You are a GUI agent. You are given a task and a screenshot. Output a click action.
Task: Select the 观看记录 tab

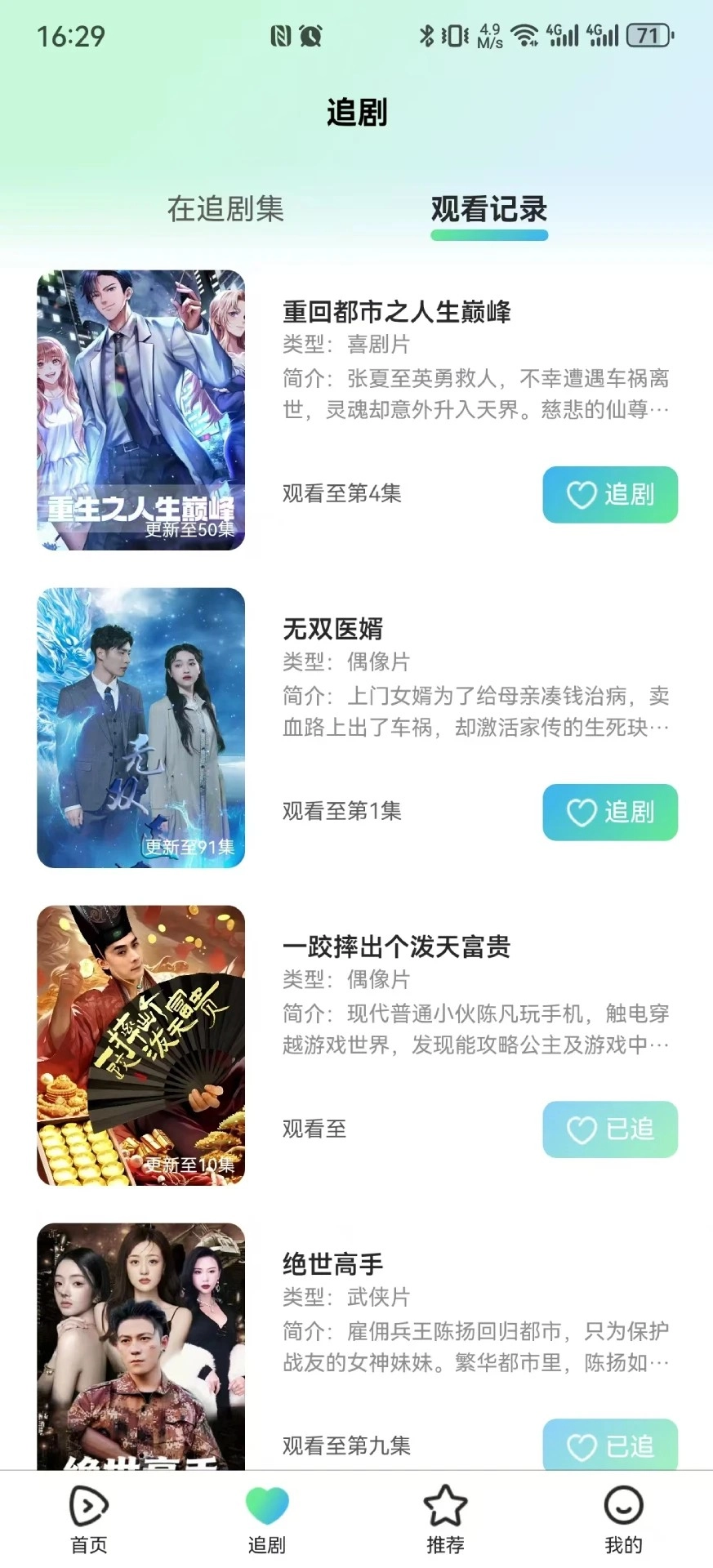(489, 211)
